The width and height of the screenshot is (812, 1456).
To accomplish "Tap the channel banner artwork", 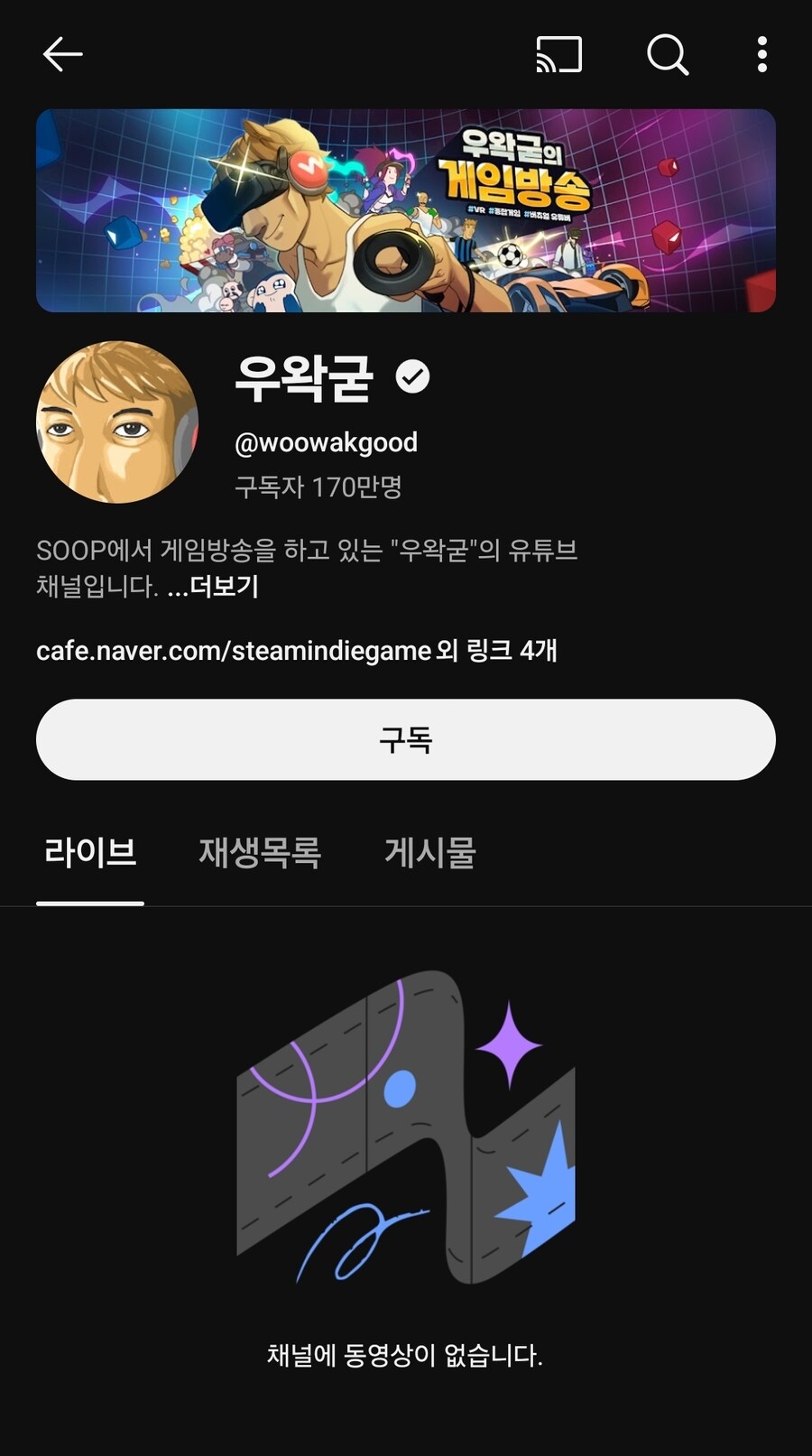I will 406,209.
